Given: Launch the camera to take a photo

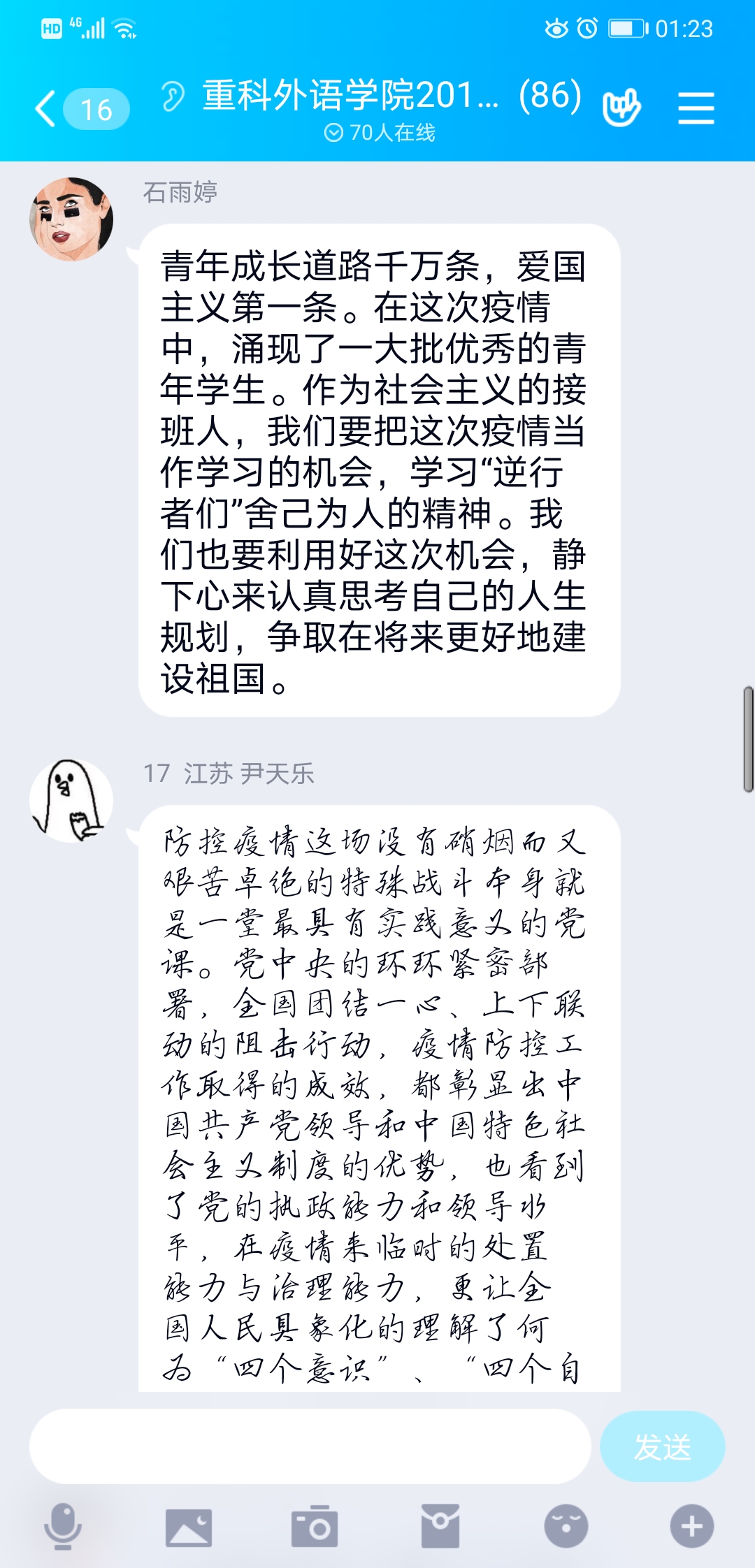Looking at the screenshot, I should pos(315,1526).
